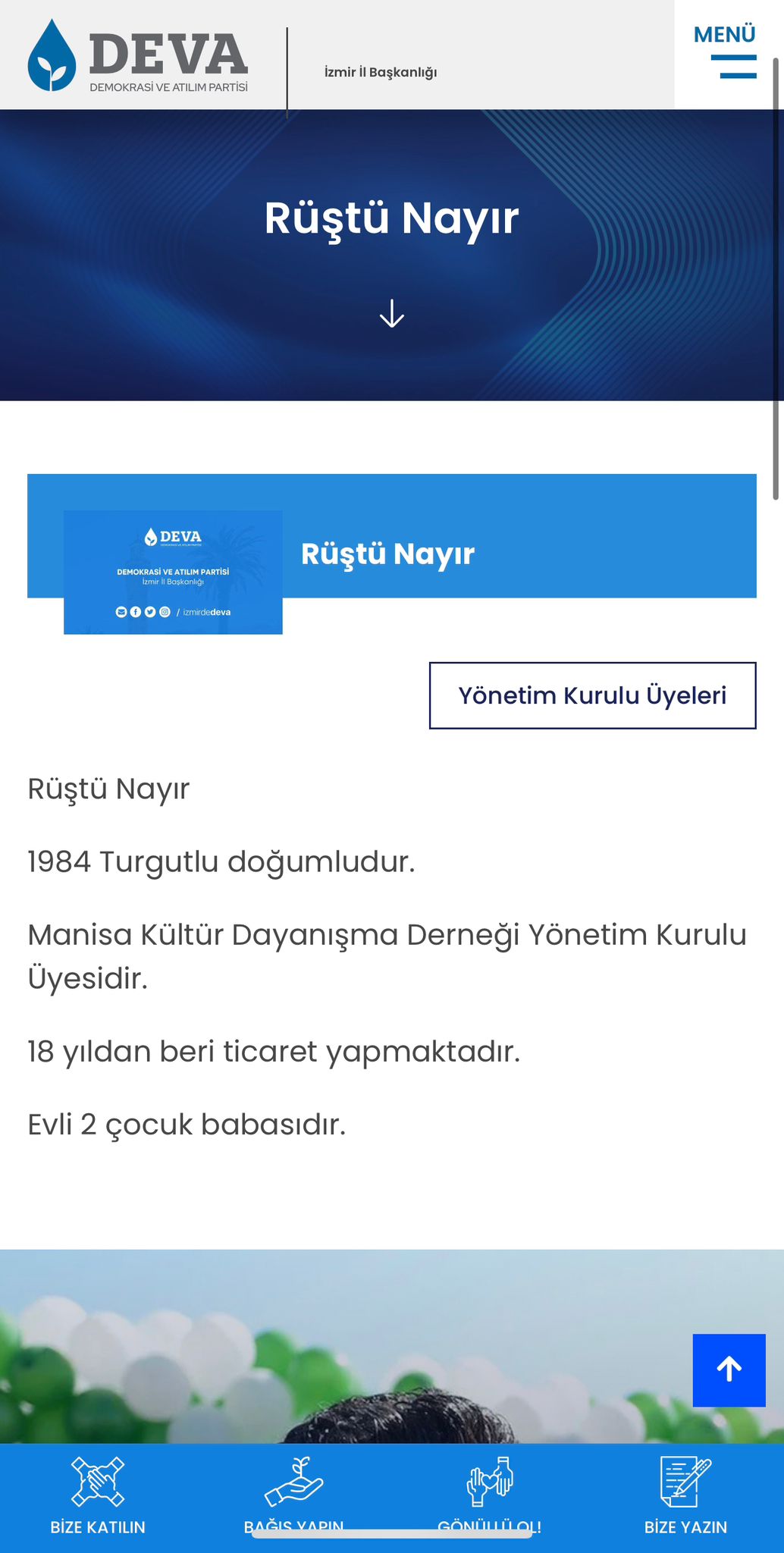Open Bize Yazın in bottom bar
Viewport: 784px width, 1553px height.
[x=685, y=1495]
